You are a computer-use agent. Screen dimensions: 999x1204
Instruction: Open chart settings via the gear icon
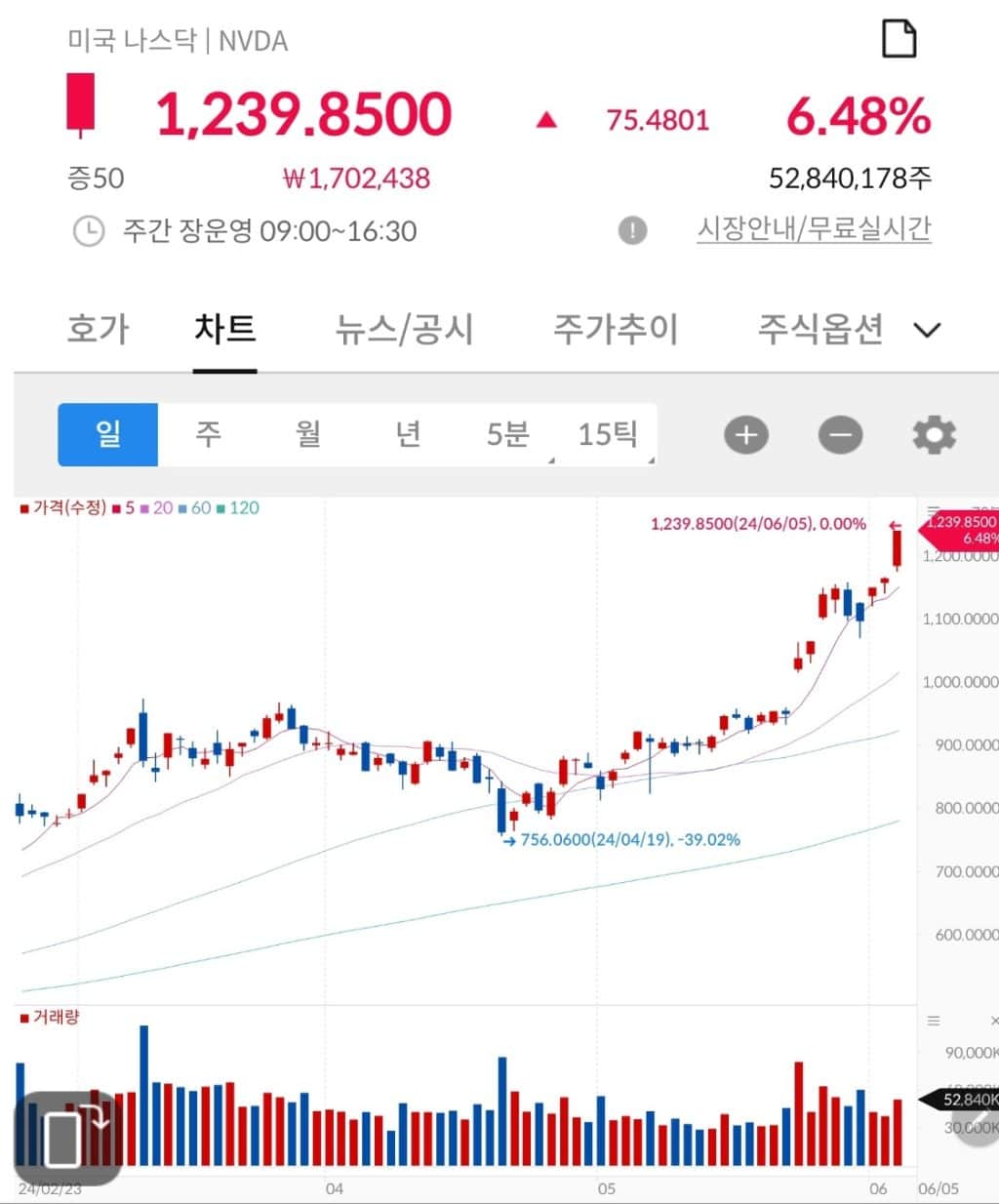934,434
